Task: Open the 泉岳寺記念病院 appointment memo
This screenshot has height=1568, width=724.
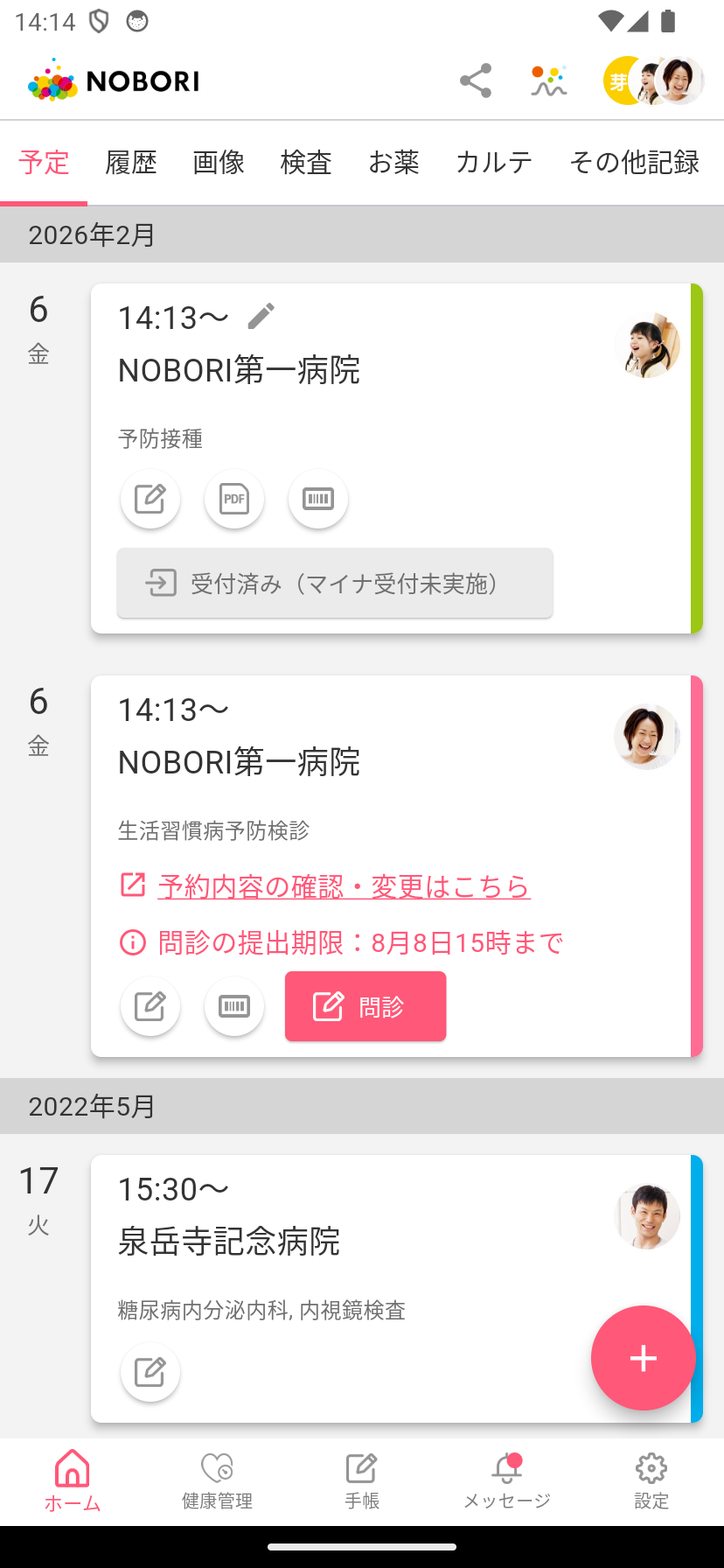Action: tap(150, 1372)
